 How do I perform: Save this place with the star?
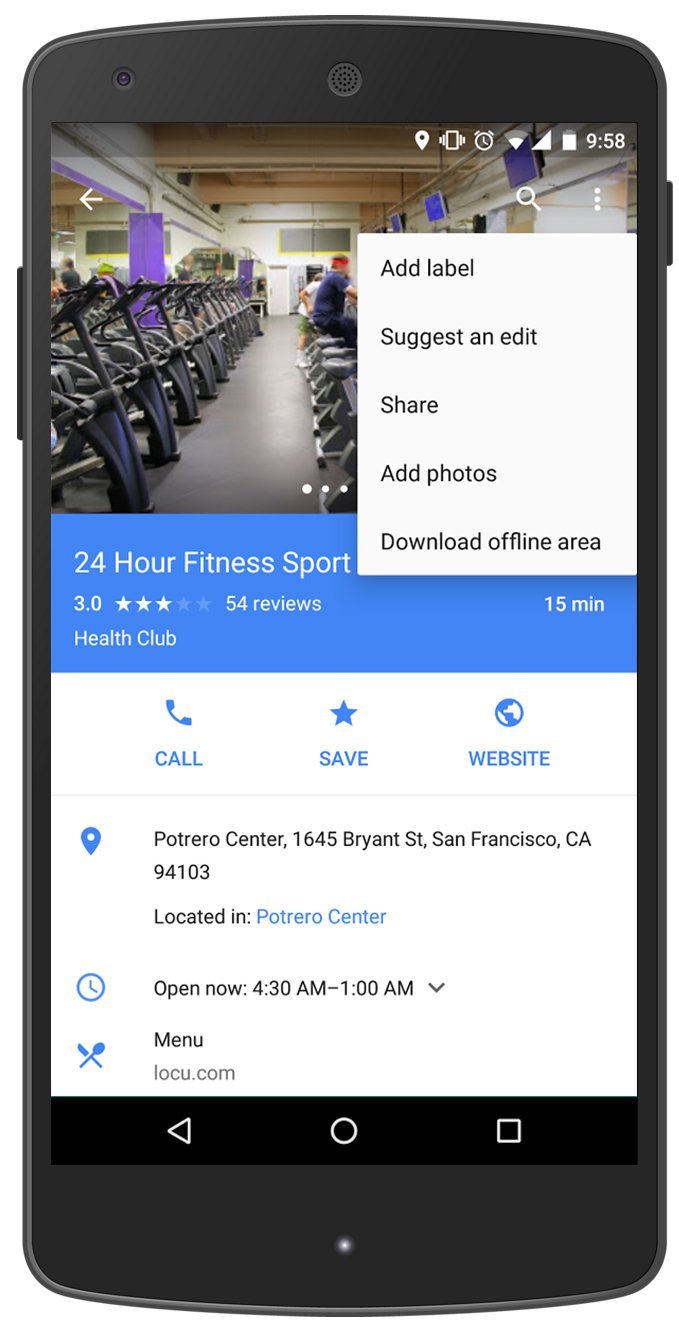(x=343, y=733)
